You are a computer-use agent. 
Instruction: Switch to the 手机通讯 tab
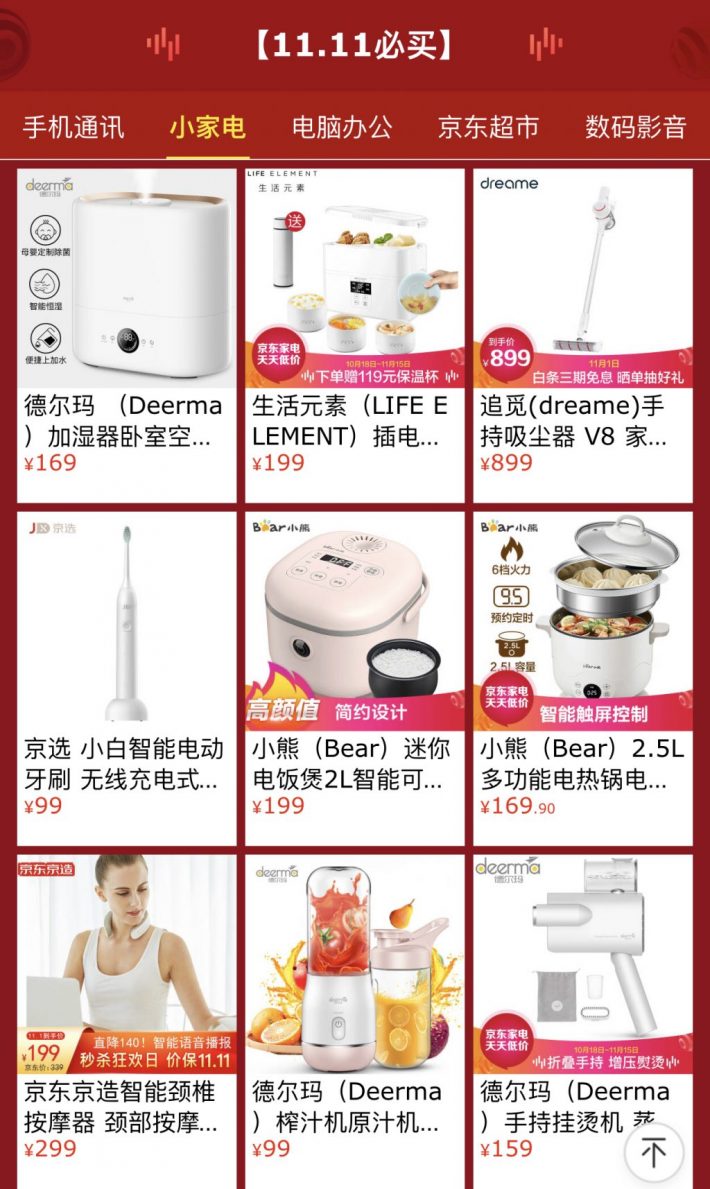[73, 127]
